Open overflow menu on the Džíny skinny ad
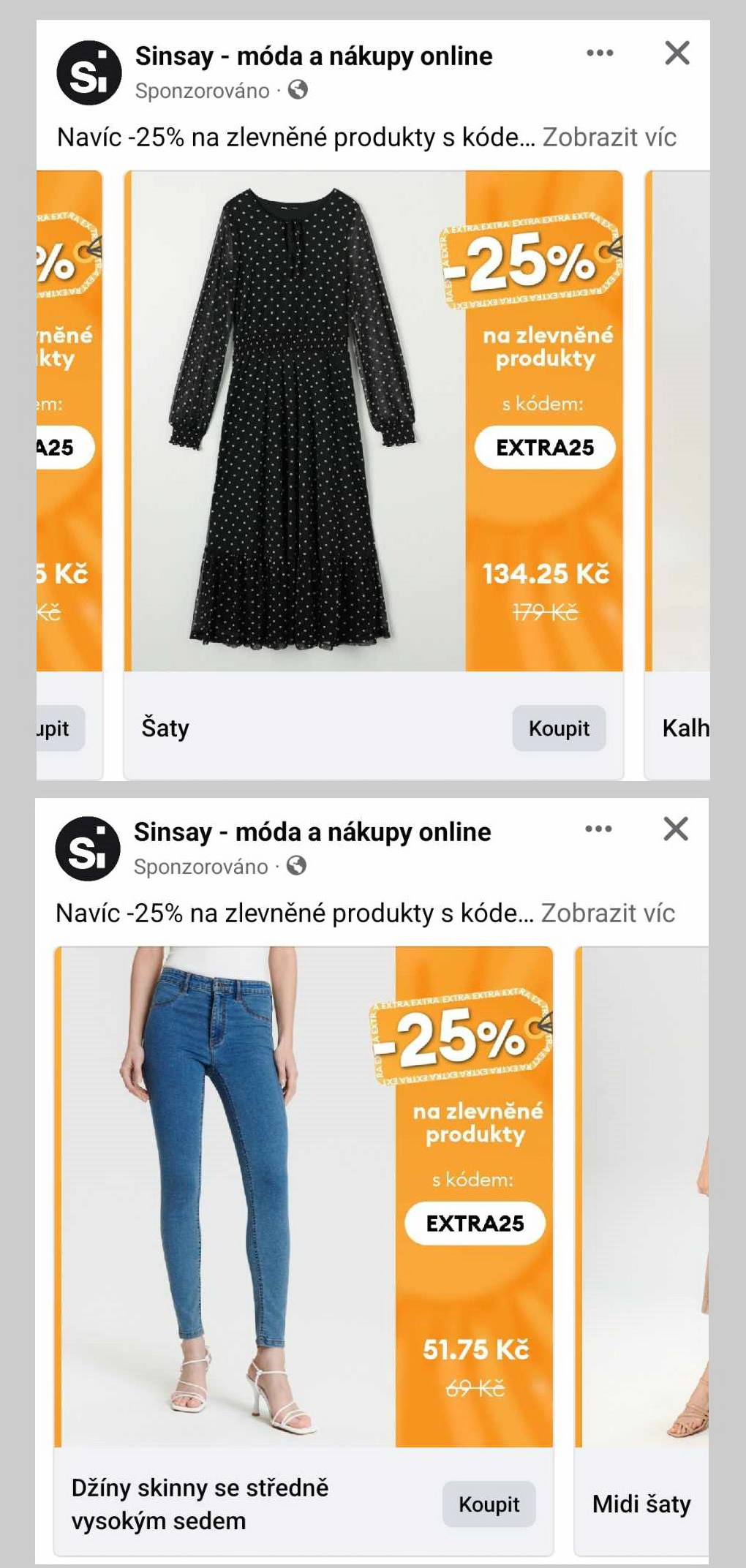 pos(598,829)
